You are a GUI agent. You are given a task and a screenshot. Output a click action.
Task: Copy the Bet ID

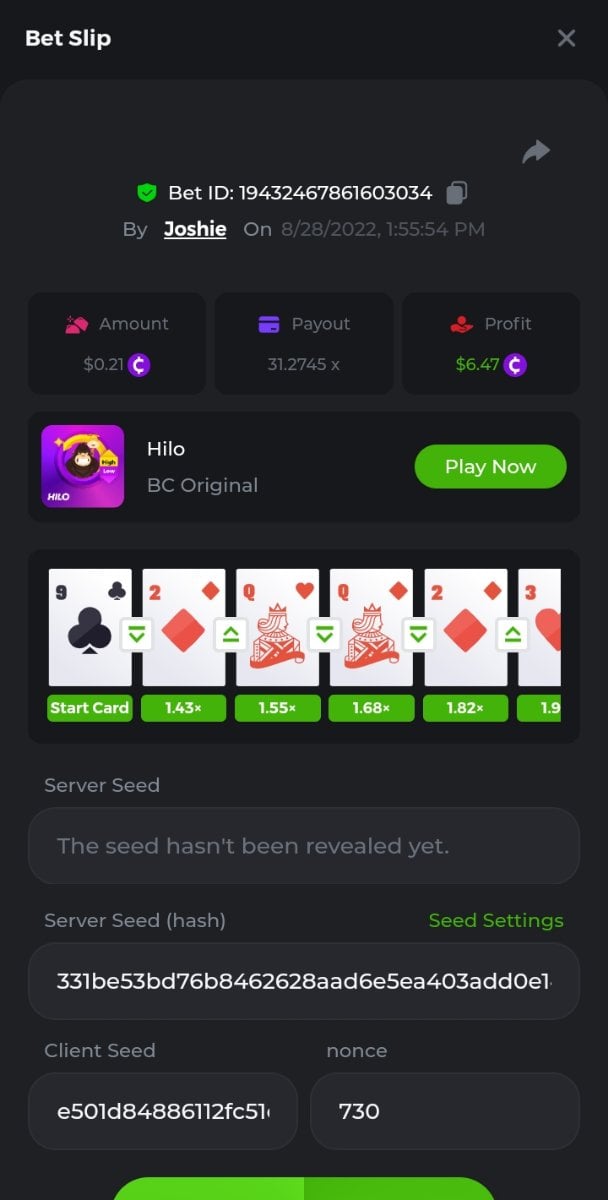tap(457, 193)
